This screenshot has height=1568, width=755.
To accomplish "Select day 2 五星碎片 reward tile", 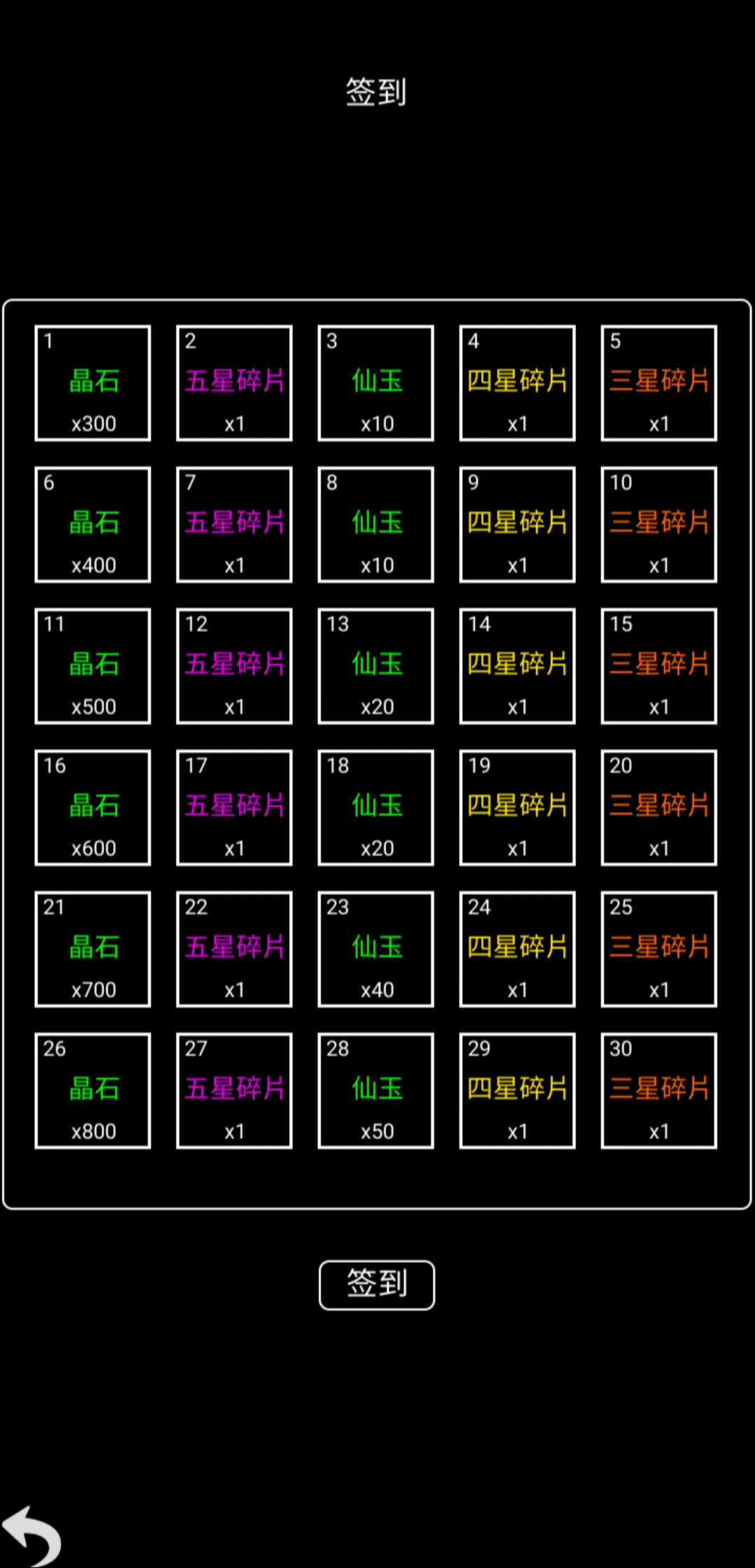I will point(234,383).
